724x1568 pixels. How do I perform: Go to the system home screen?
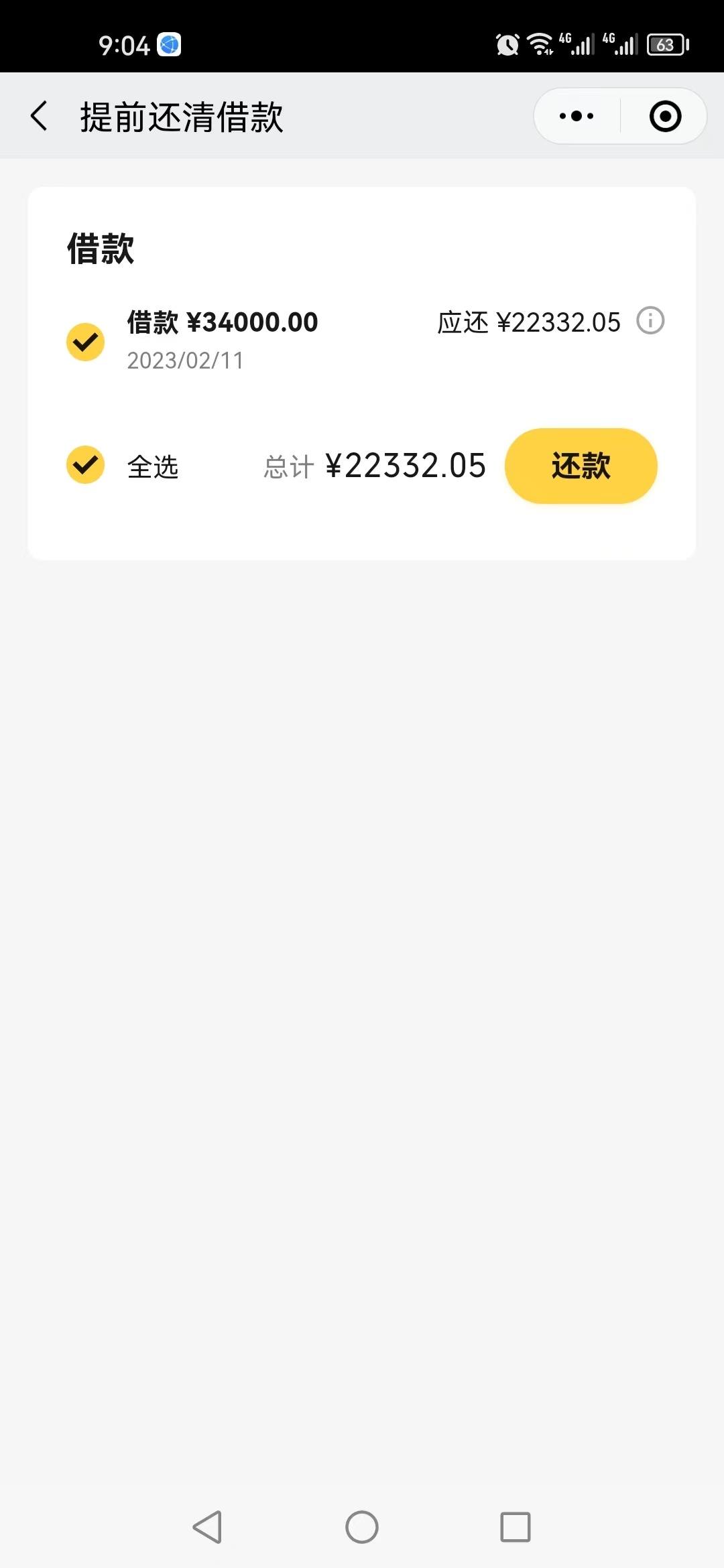[362, 1526]
